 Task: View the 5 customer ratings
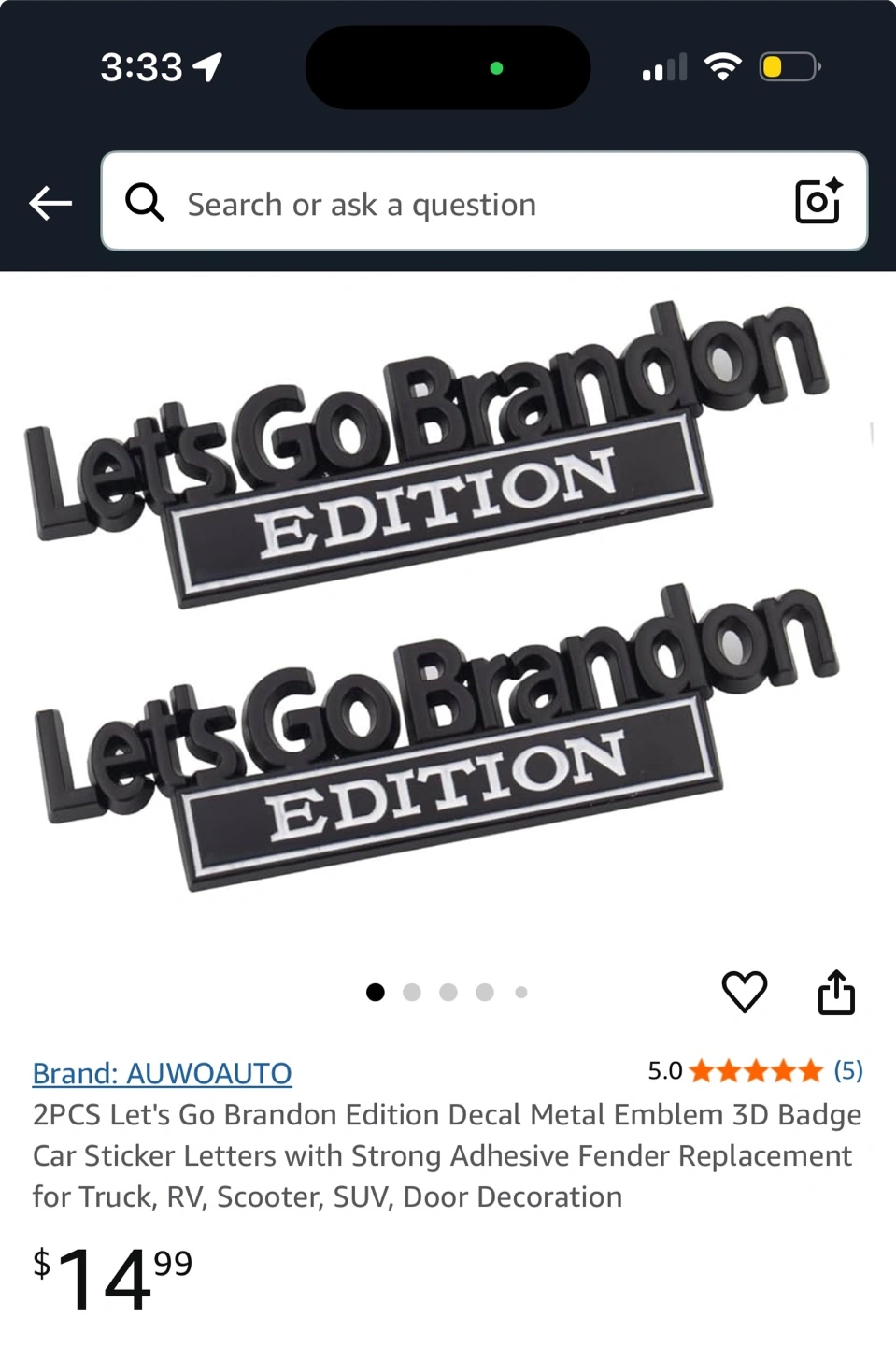(x=847, y=1070)
